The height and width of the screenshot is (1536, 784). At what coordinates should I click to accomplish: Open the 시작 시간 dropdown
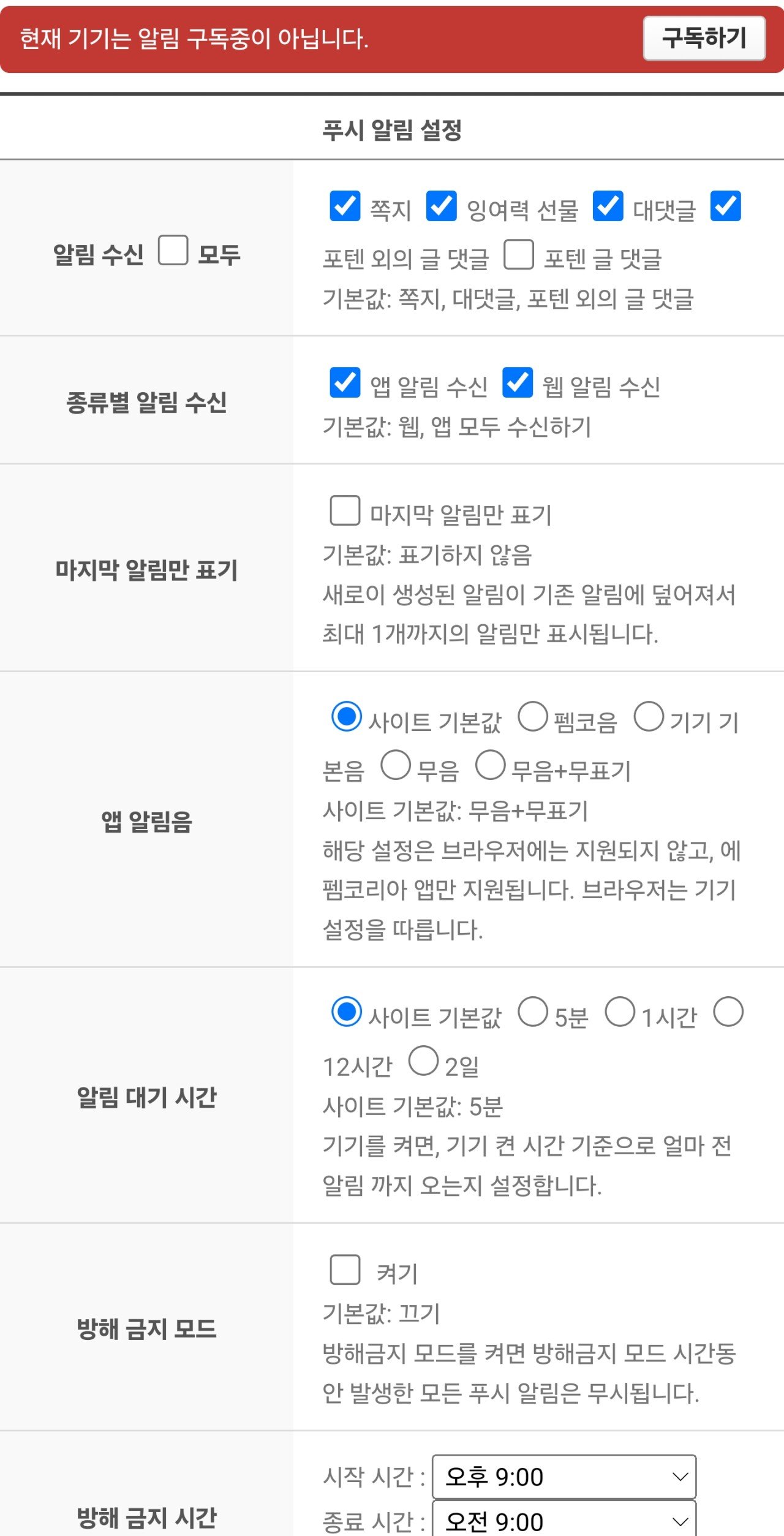pos(564,1477)
